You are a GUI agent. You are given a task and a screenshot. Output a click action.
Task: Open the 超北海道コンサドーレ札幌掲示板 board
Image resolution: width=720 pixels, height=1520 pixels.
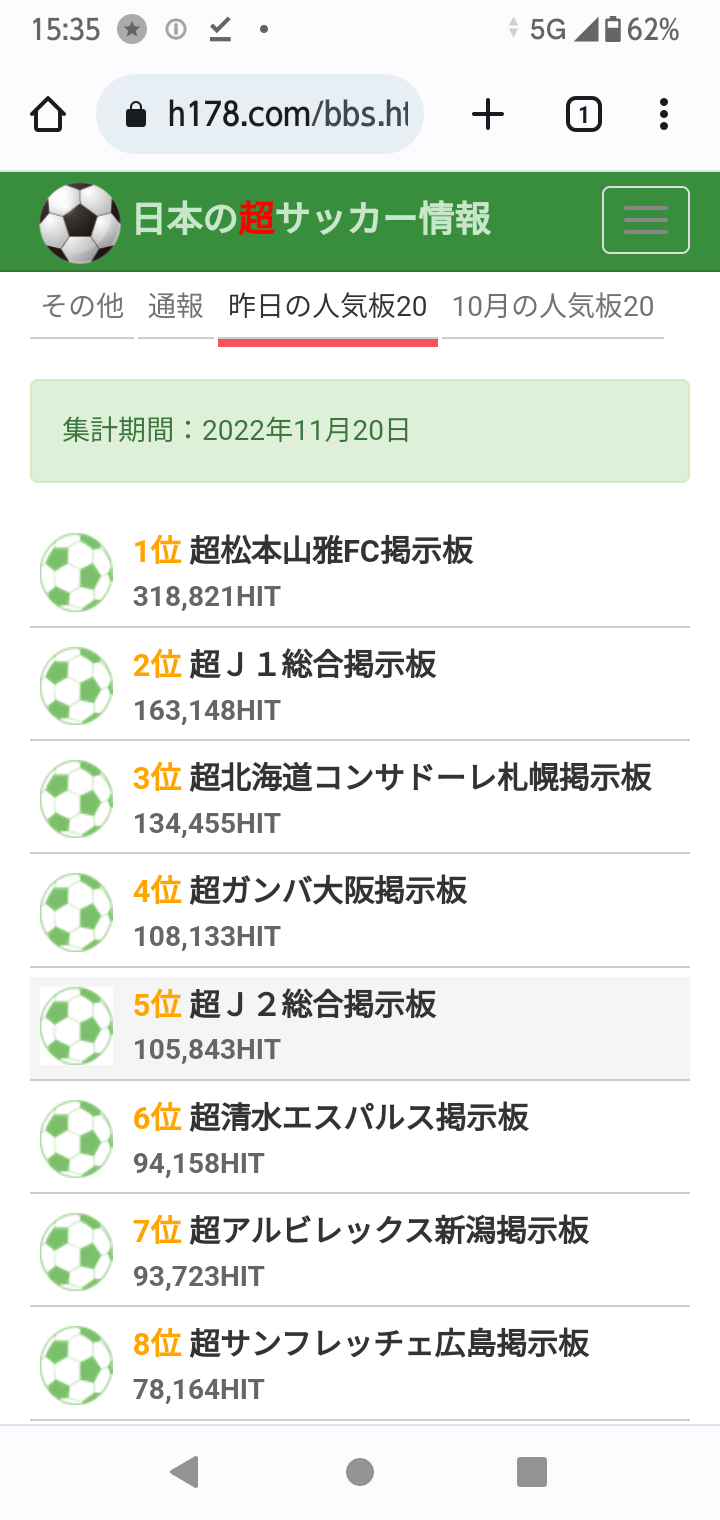coord(360,798)
